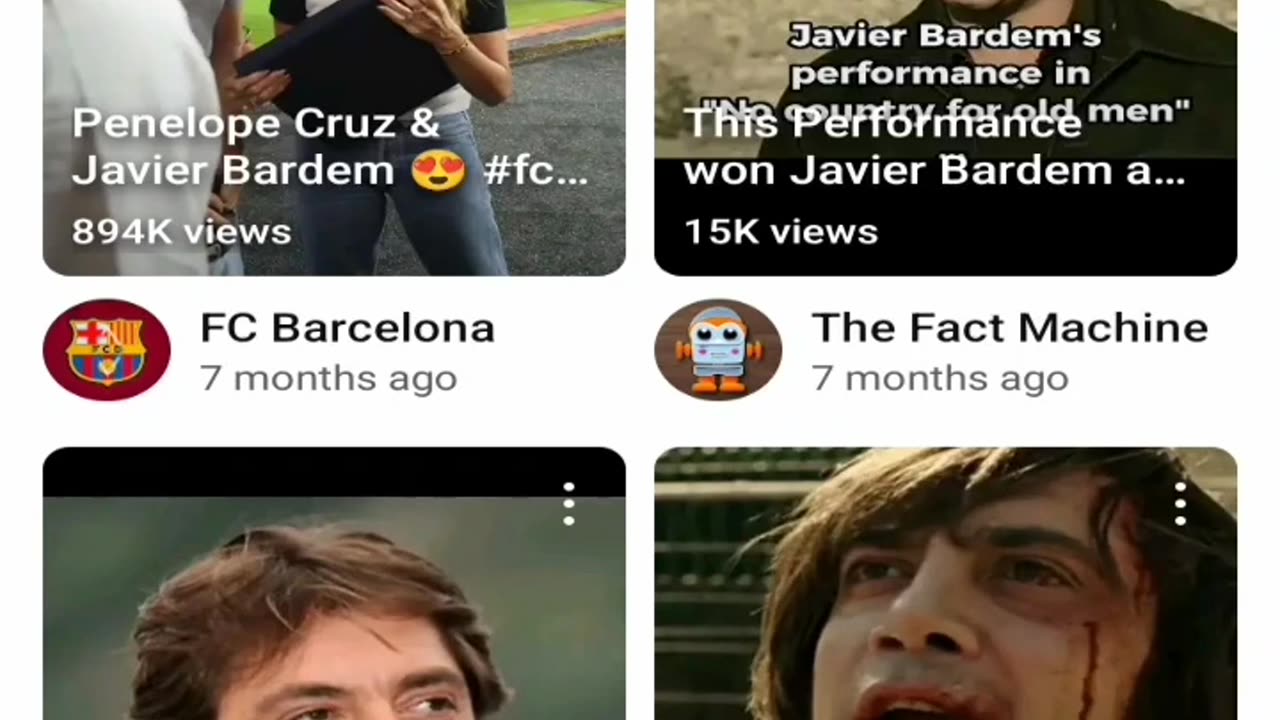Image resolution: width=1280 pixels, height=720 pixels.
Task: Open the FC Barcelona channel avatar
Action: 107,351
